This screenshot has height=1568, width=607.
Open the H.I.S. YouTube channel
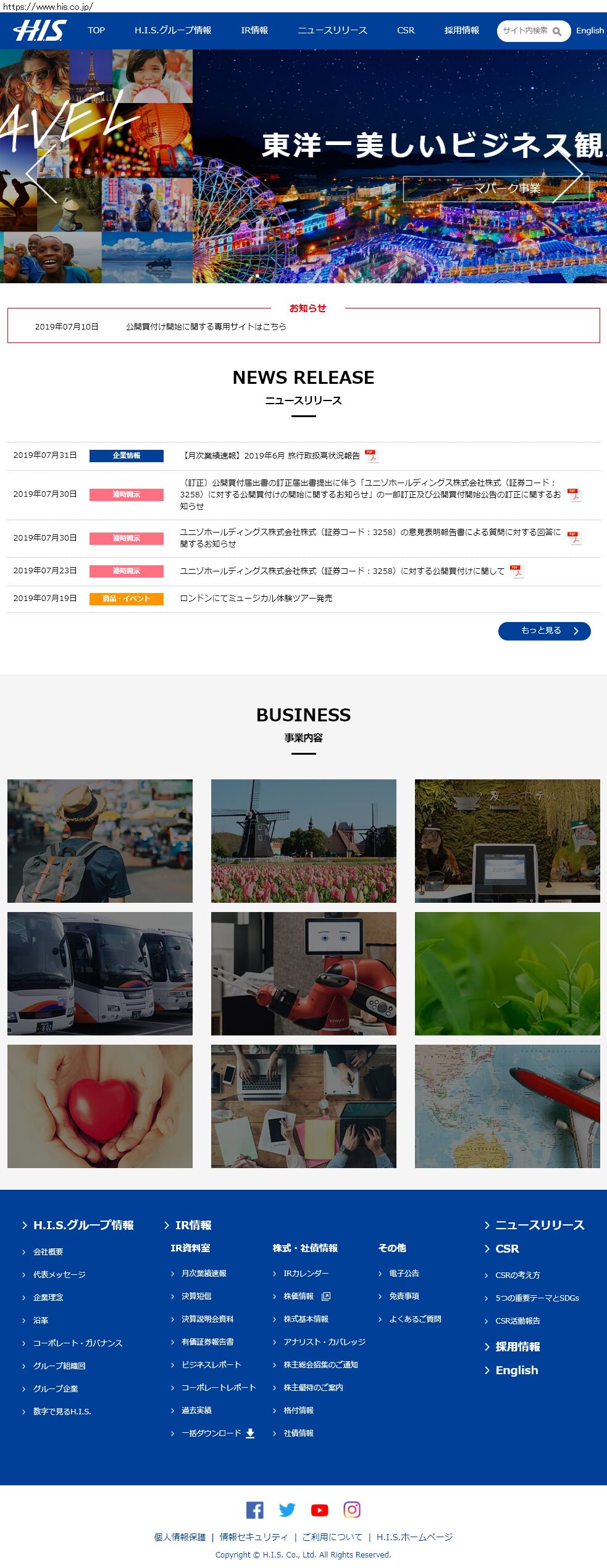tap(319, 1509)
